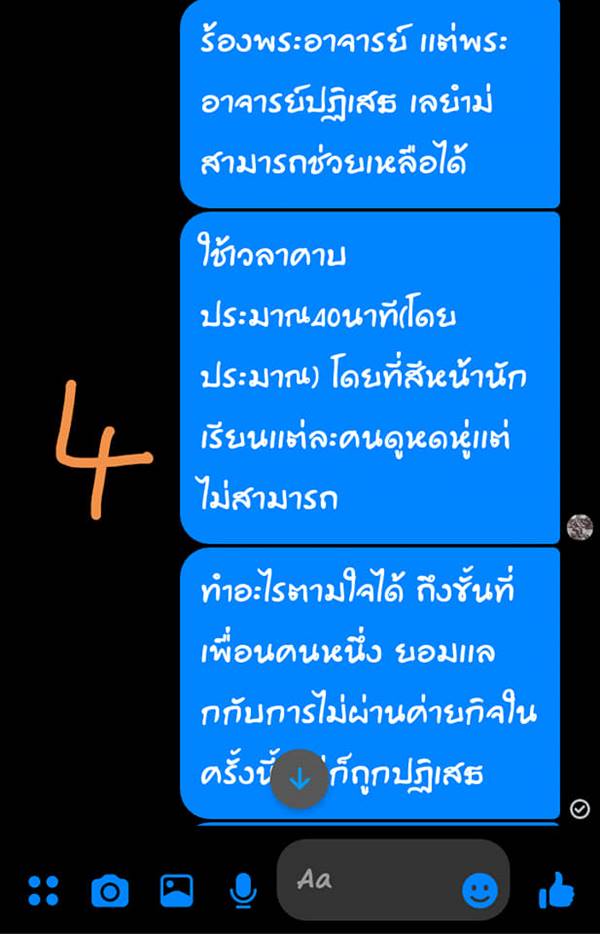Record a voice message with the microphone
The image size is (600, 934).
pos(242,889)
